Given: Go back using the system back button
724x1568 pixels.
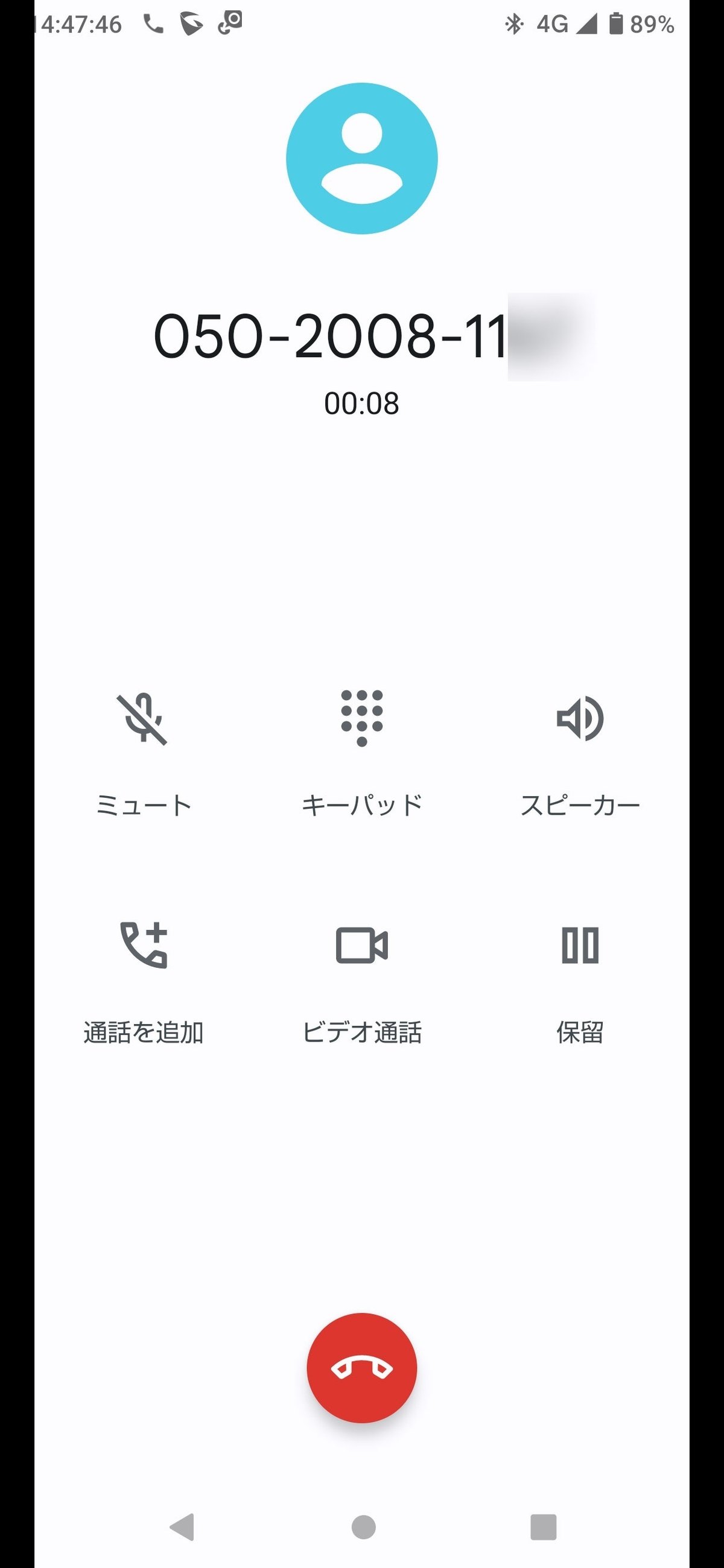Looking at the screenshot, I should tap(182, 1526).
